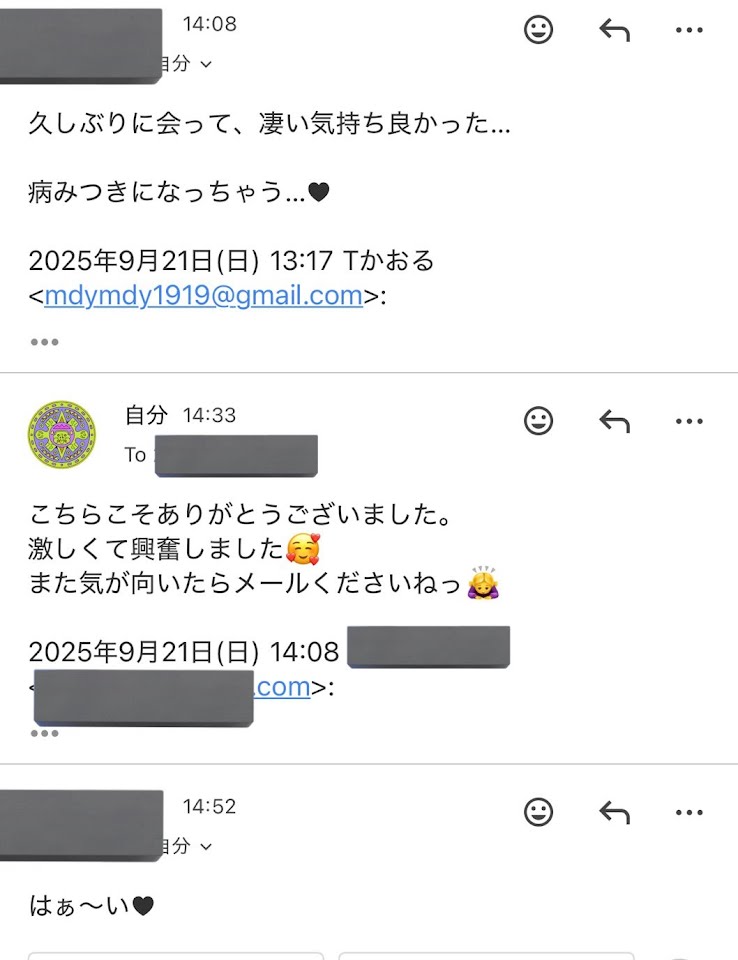The height and width of the screenshot is (960, 738).
Task: Open overflow menu for the 14:52 message
Action: (689, 812)
